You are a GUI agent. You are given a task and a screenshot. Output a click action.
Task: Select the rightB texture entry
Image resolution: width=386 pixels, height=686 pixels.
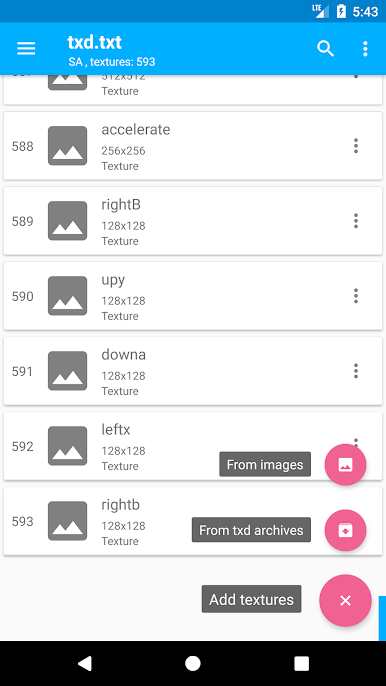pos(193,221)
